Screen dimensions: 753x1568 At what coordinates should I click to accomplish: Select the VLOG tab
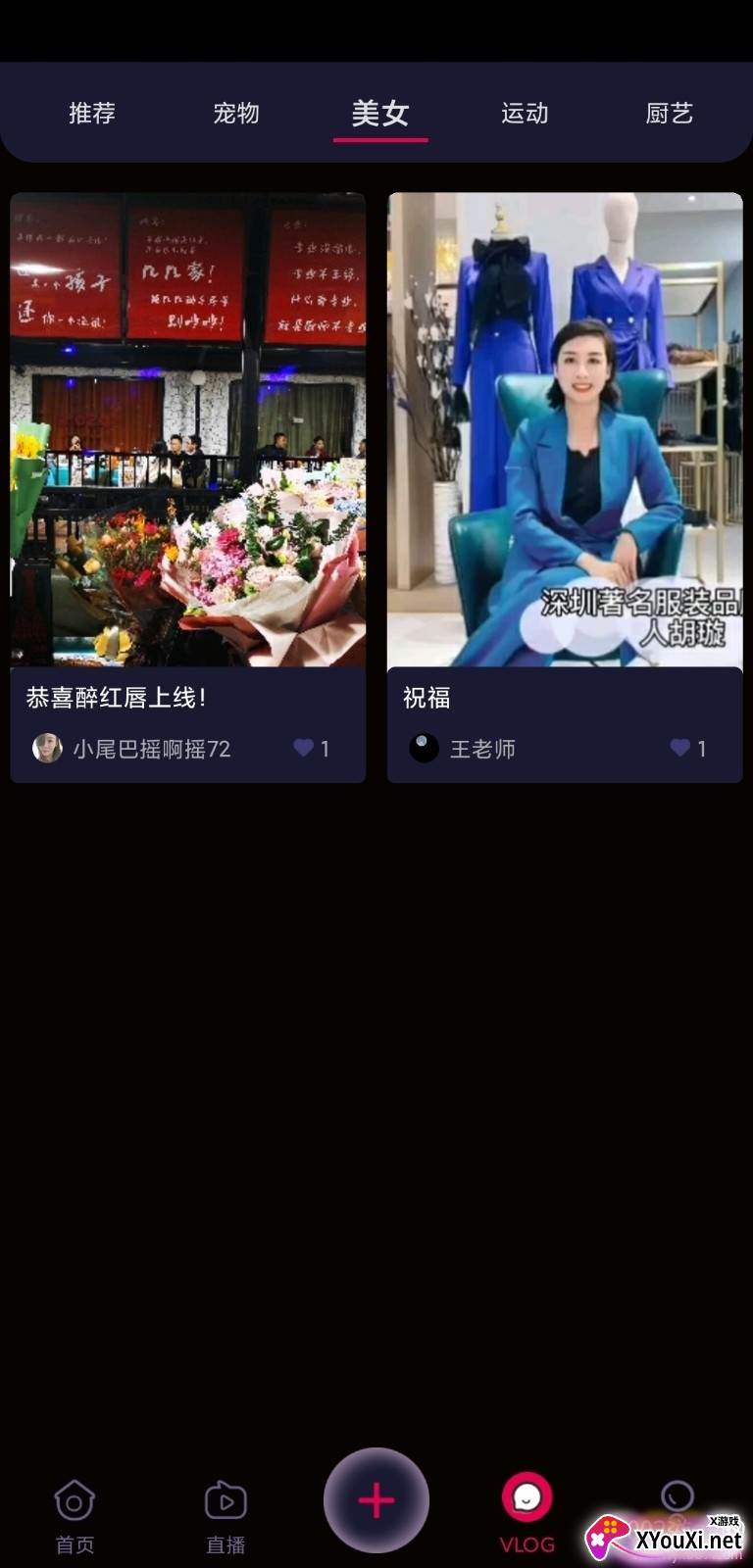click(527, 1514)
